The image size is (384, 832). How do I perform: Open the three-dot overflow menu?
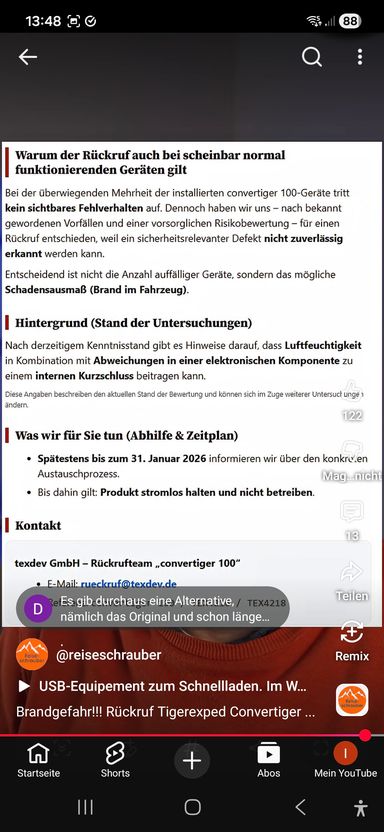coord(360,57)
